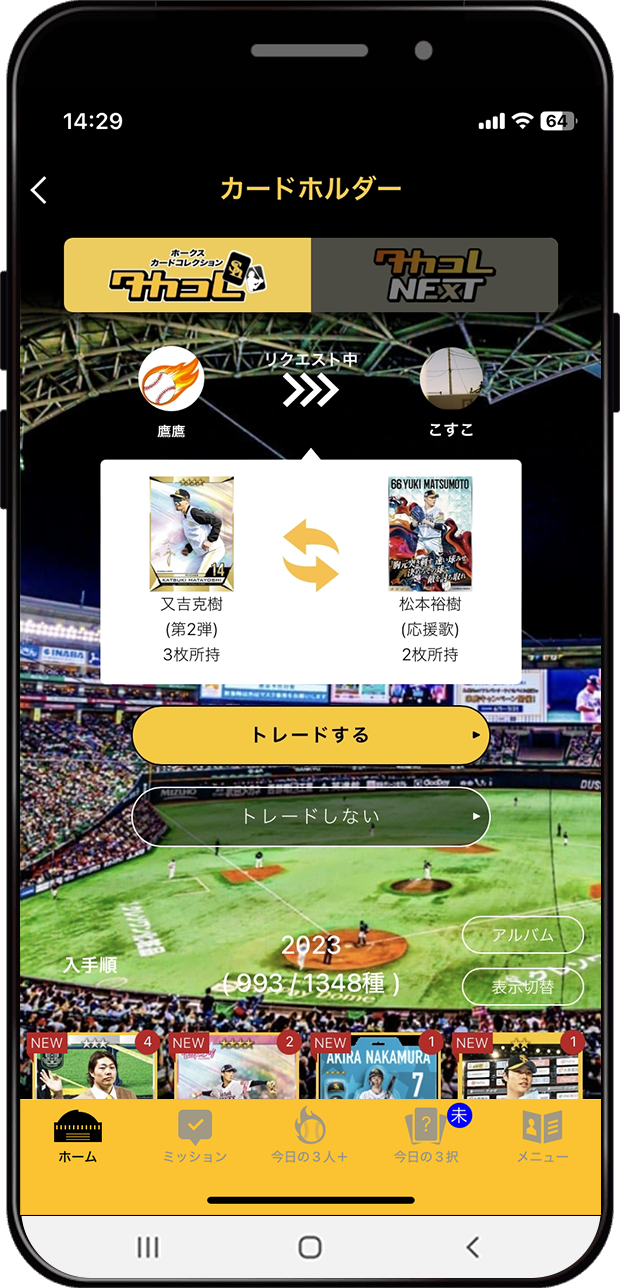This screenshot has height=1288, width=620.
Task: Switch to the タカコレ tab
Action: (x=188, y=275)
